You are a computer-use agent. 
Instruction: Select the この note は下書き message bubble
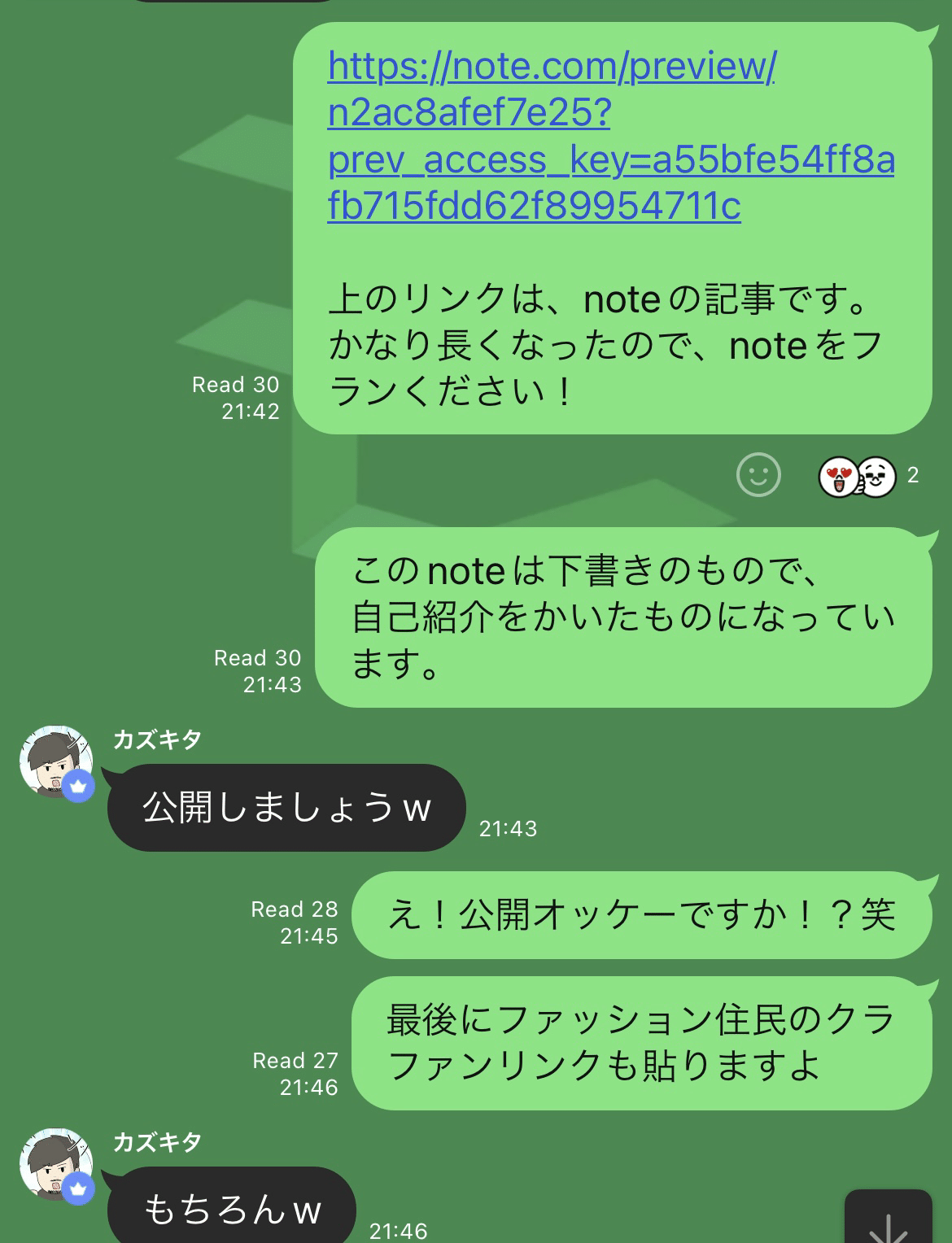(627, 619)
